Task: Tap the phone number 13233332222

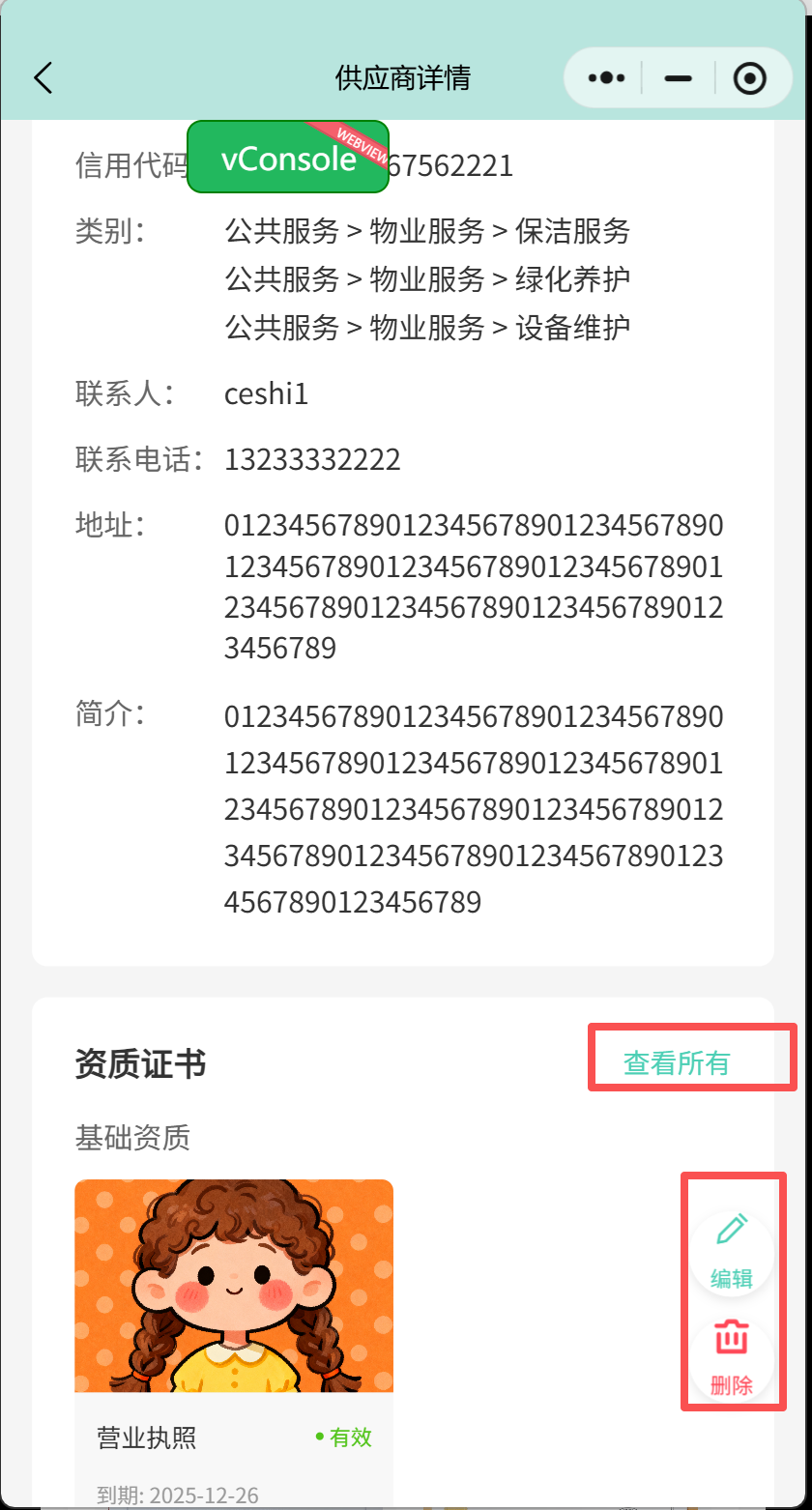Action: click(311, 459)
